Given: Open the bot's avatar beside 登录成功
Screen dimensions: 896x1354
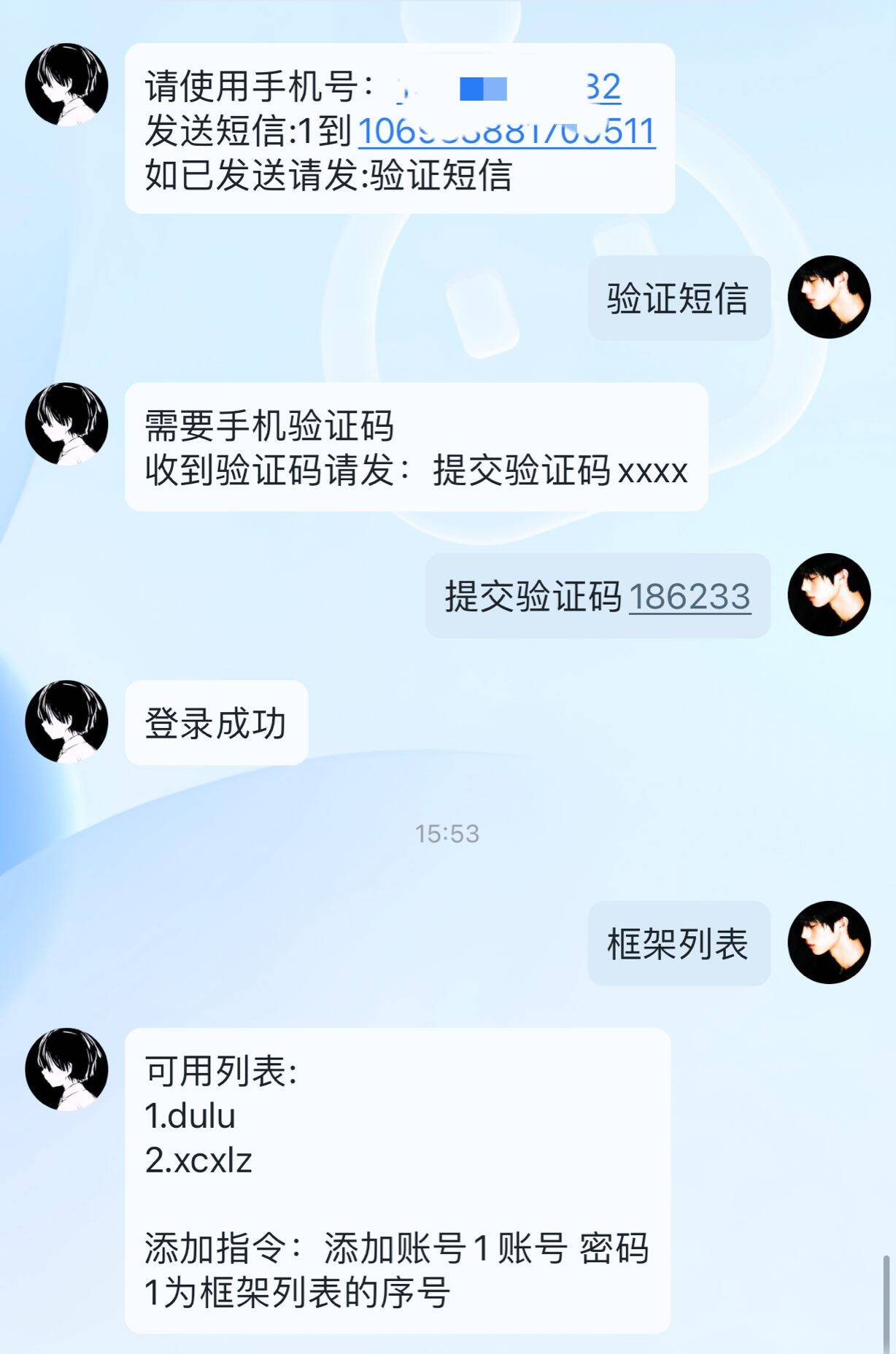Looking at the screenshot, I should click(66, 722).
